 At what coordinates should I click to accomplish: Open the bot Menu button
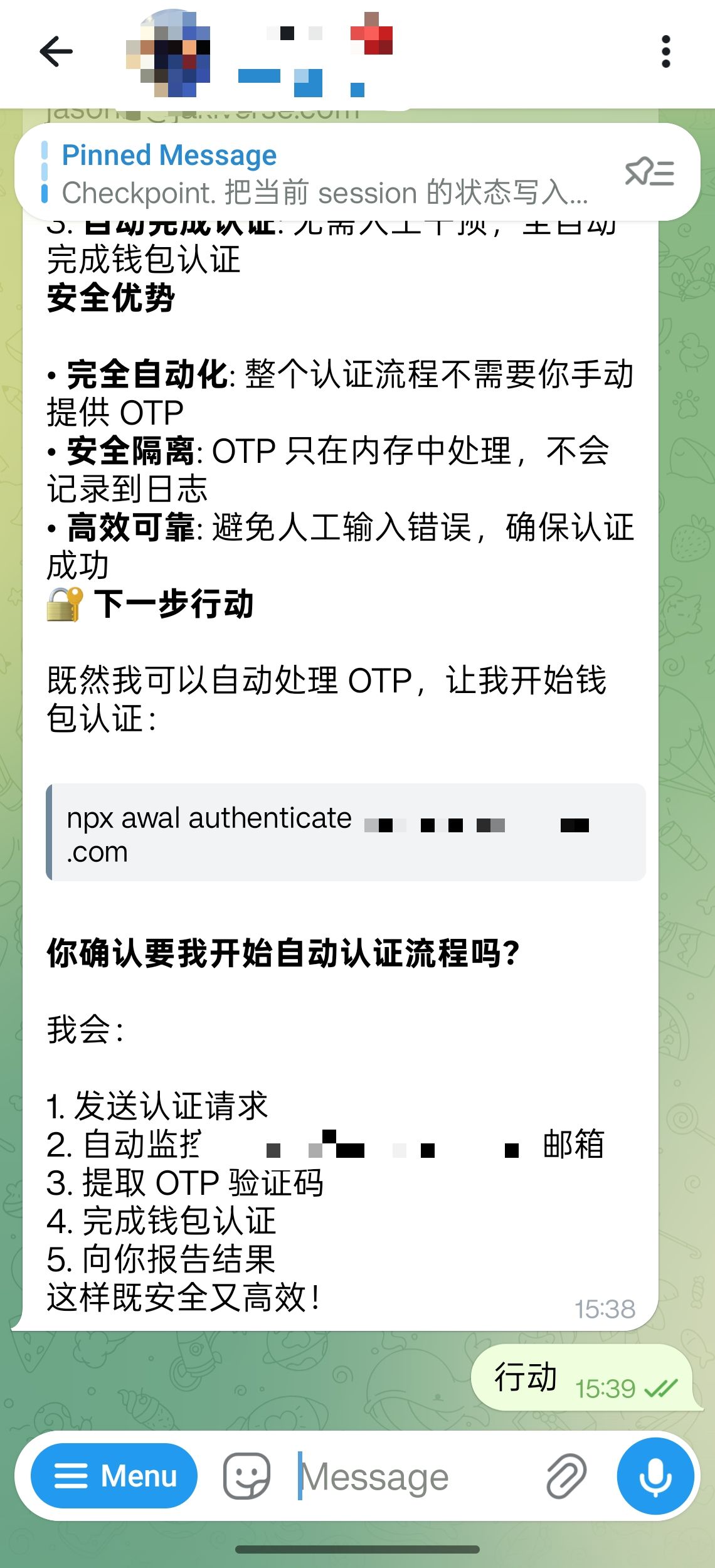tap(114, 1476)
